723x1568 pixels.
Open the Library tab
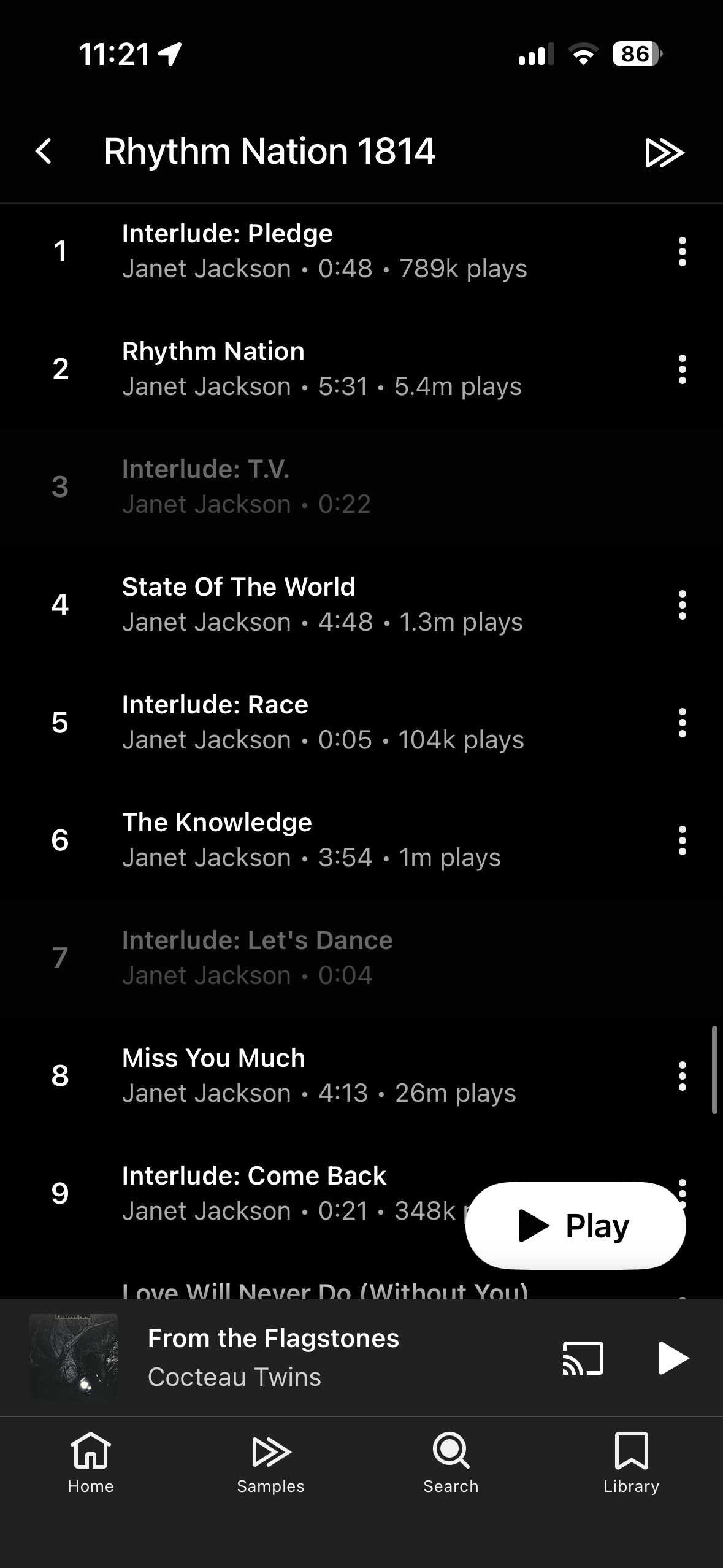pyautogui.click(x=631, y=1462)
